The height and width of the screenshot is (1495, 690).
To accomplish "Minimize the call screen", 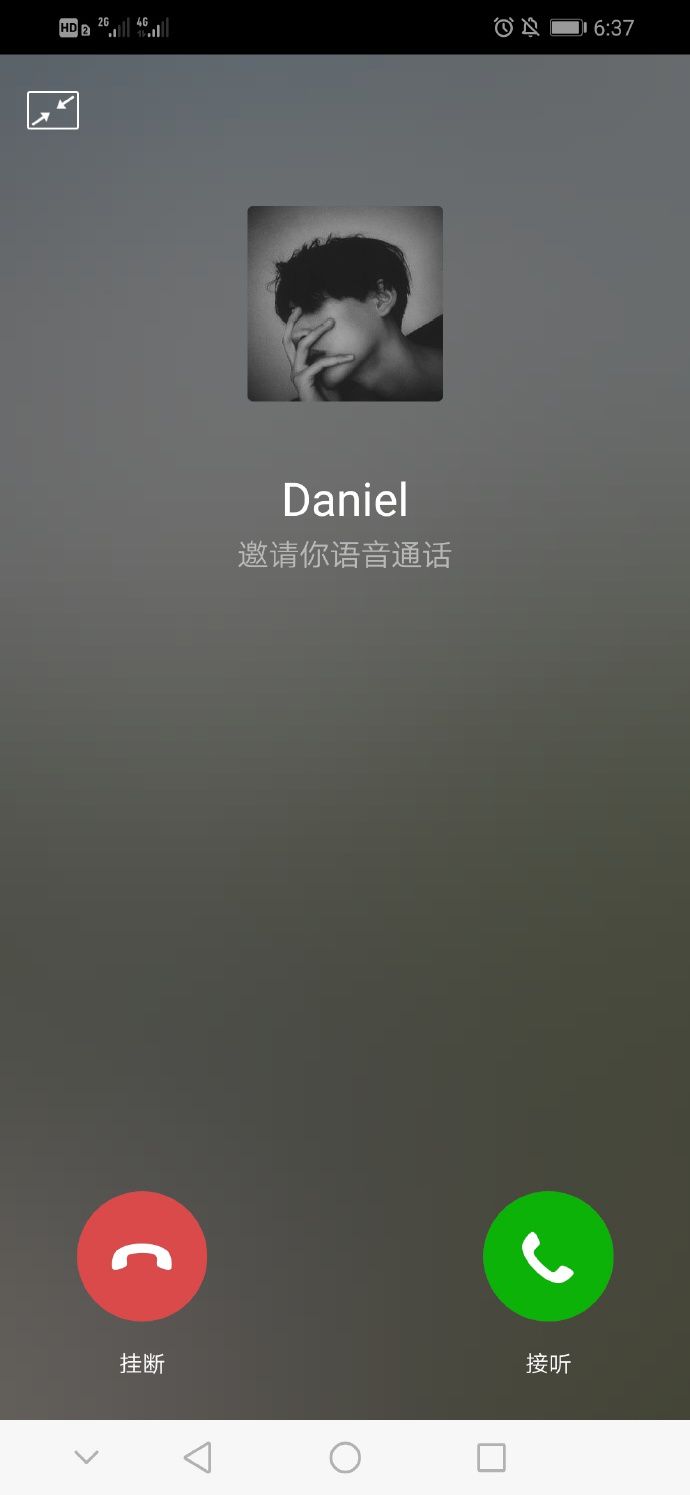I will point(53,111).
